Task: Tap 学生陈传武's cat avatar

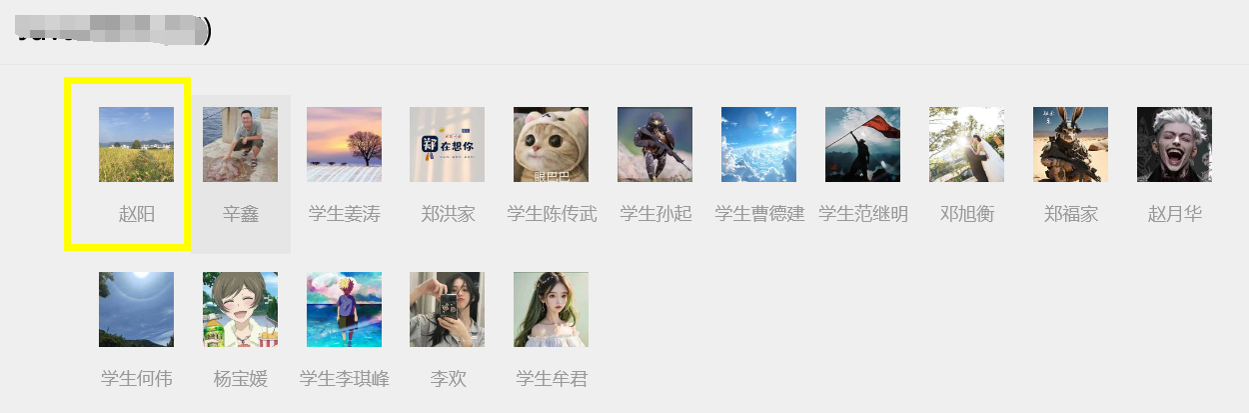Action: [x=551, y=145]
